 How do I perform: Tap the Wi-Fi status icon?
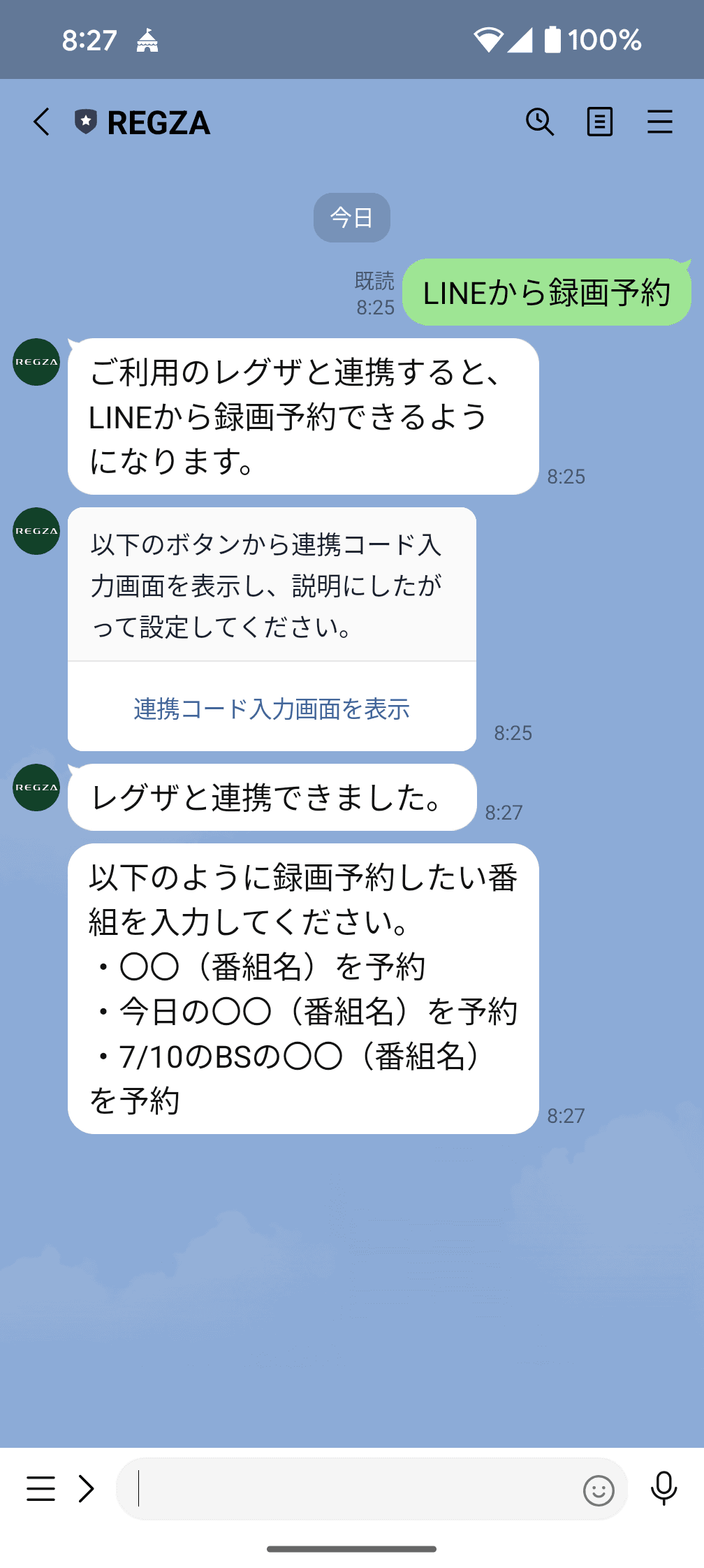(x=490, y=40)
